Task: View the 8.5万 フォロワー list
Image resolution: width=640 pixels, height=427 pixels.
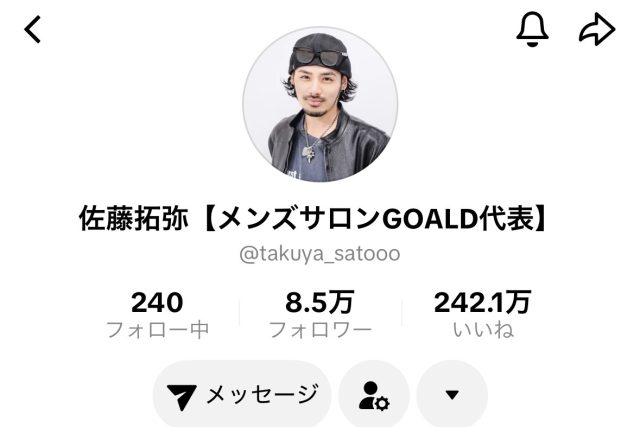Action: [320, 314]
